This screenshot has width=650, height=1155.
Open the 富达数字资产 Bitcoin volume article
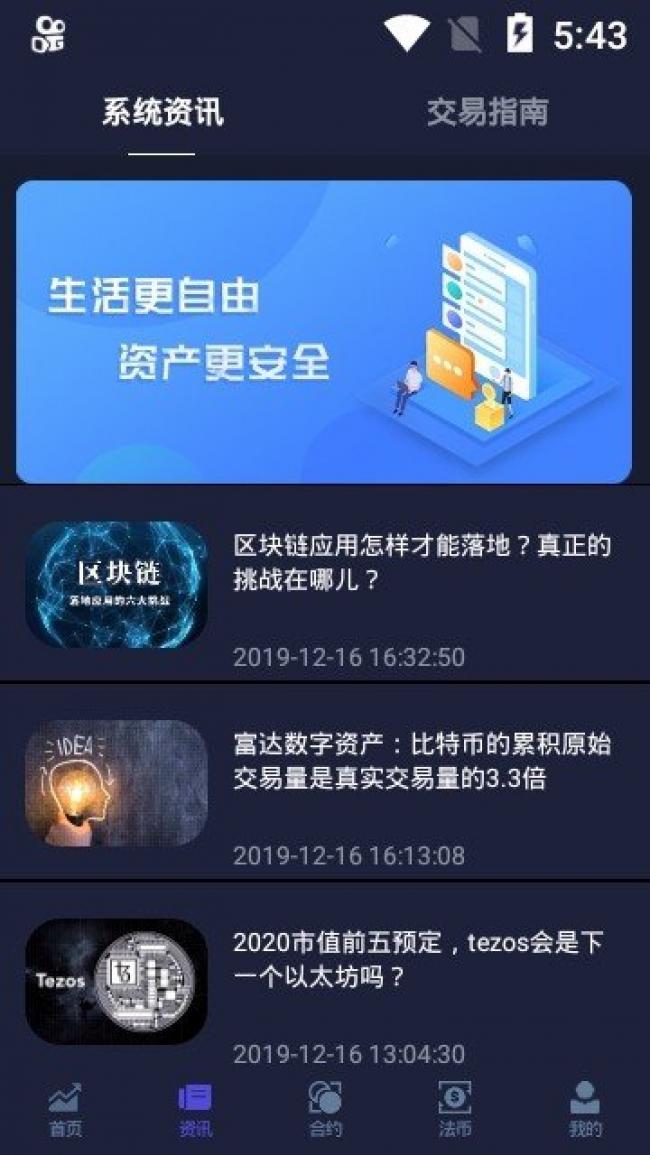tap(421, 760)
